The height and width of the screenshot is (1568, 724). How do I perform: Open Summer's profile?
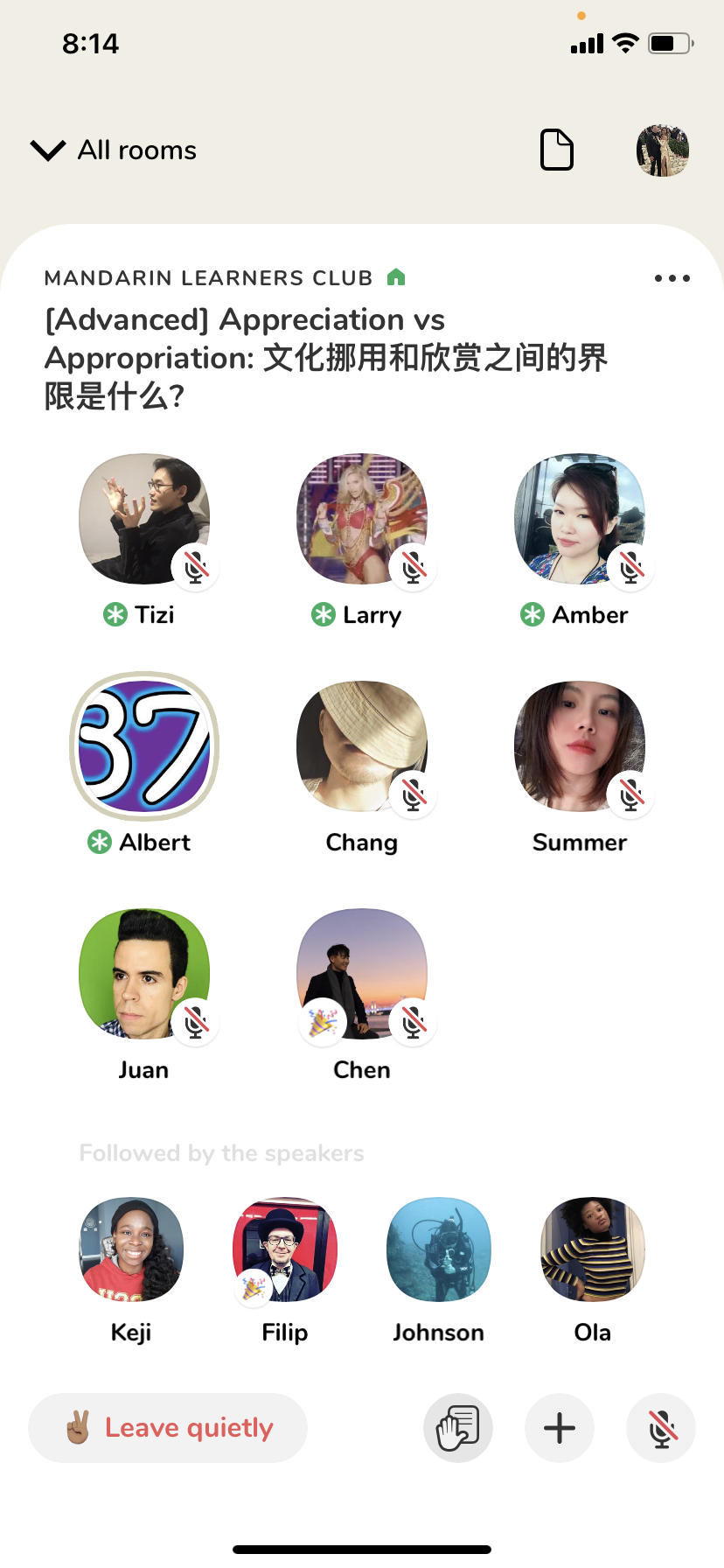coord(579,746)
